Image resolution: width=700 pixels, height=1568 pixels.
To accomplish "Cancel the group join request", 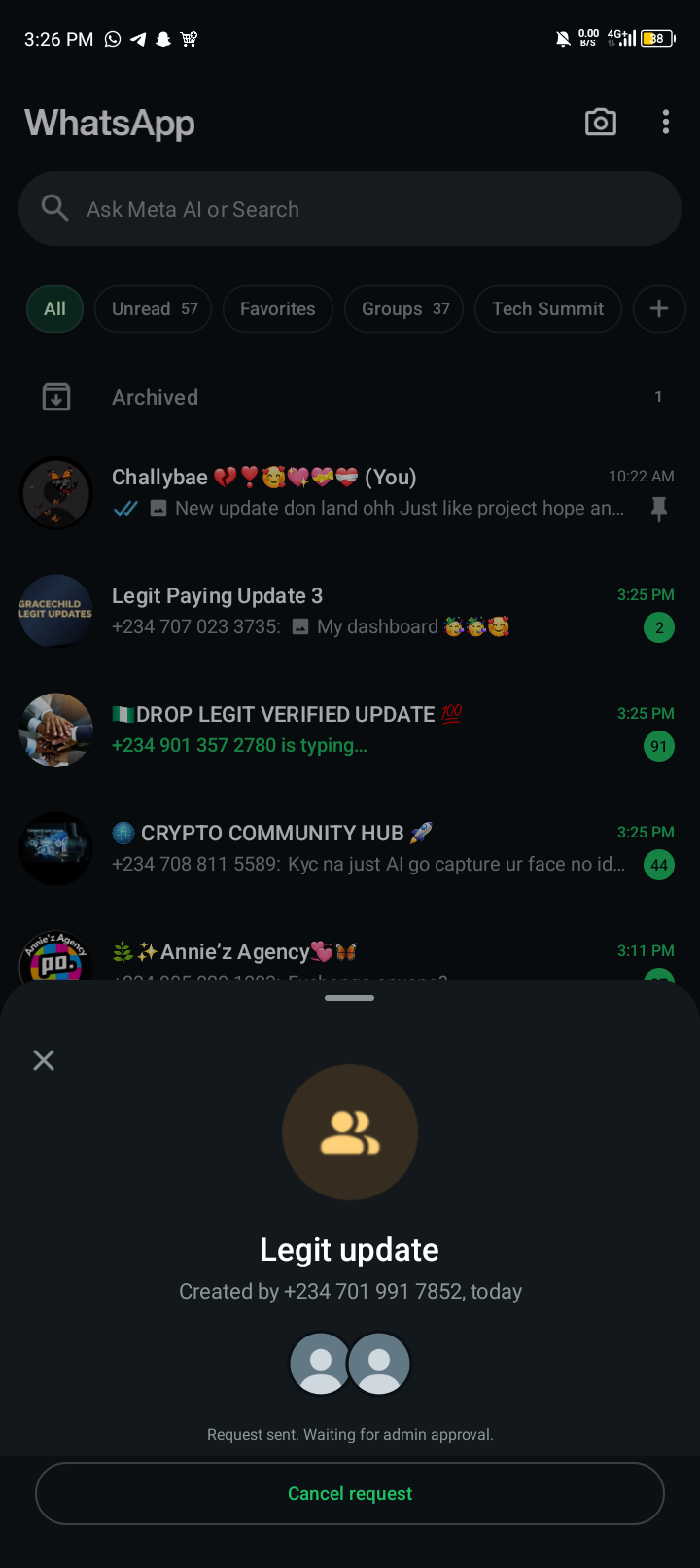I will click(350, 1493).
